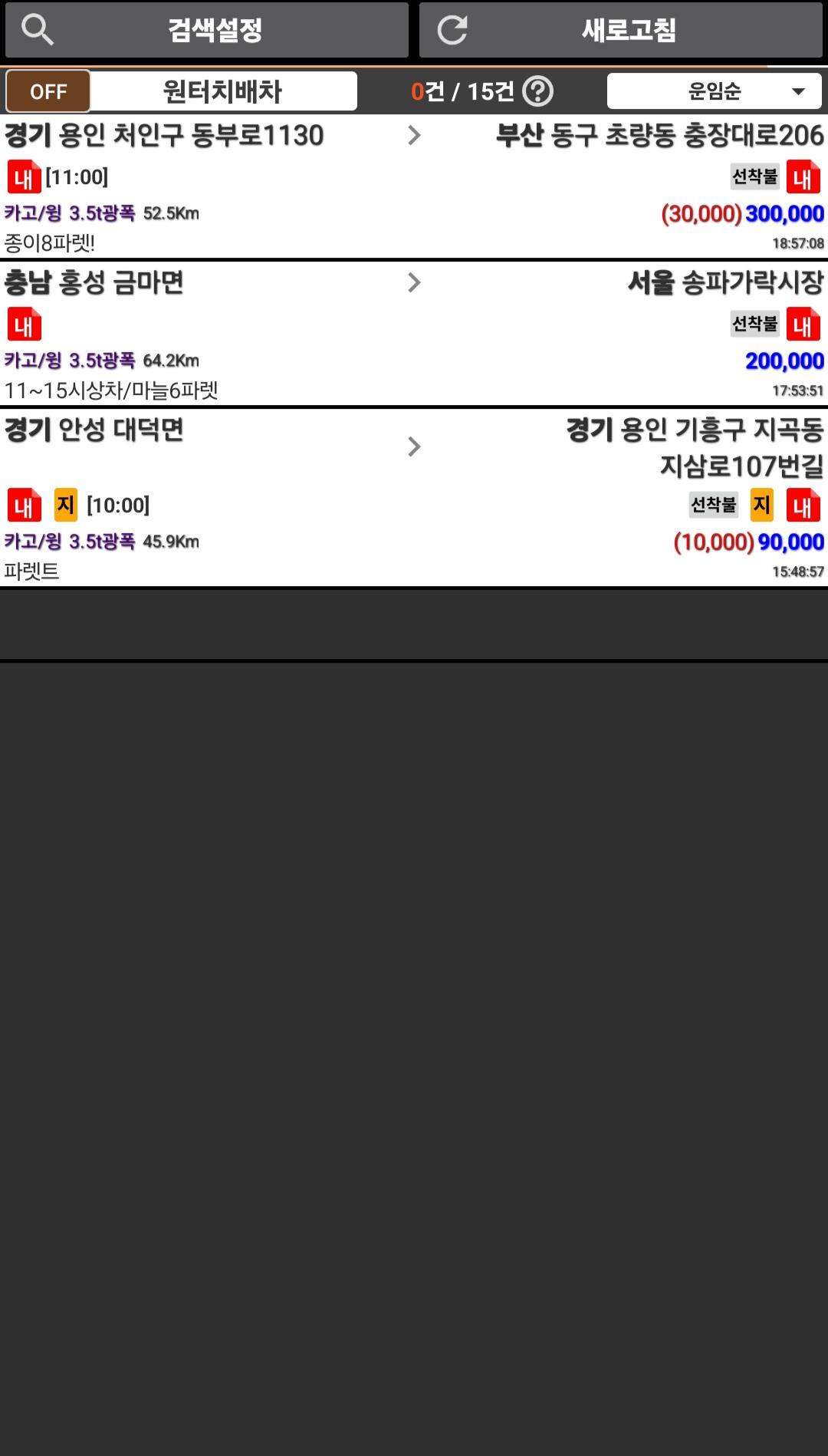
Task: Open 검색설정 search settings
Action: [x=207, y=31]
